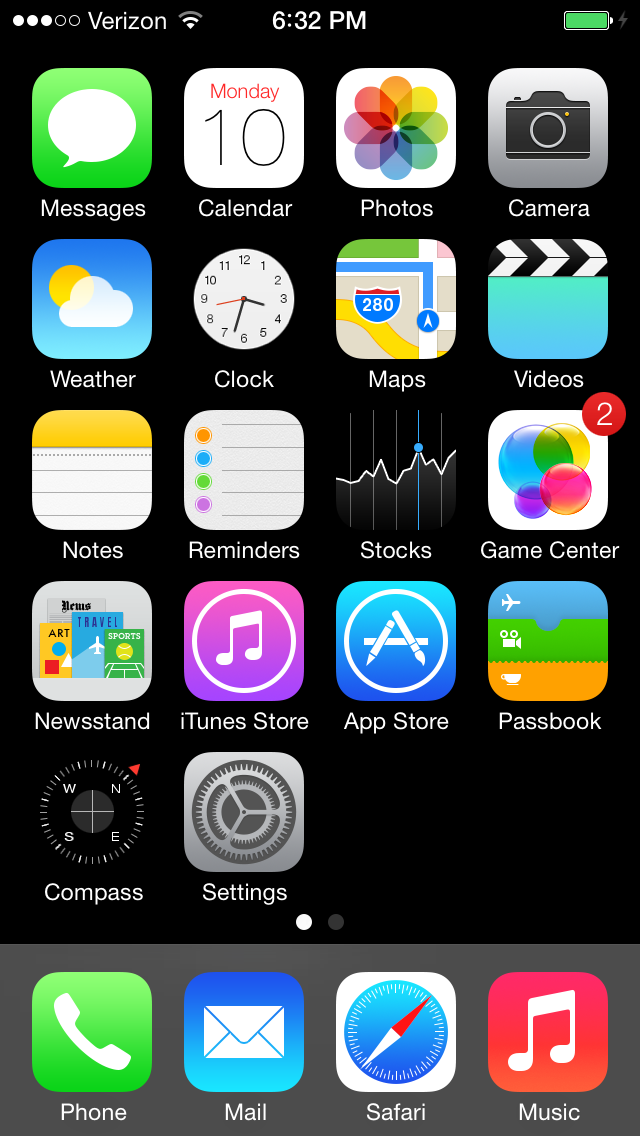This screenshot has width=640, height=1136.
Task: Launch the Calendar app
Action: (244, 128)
